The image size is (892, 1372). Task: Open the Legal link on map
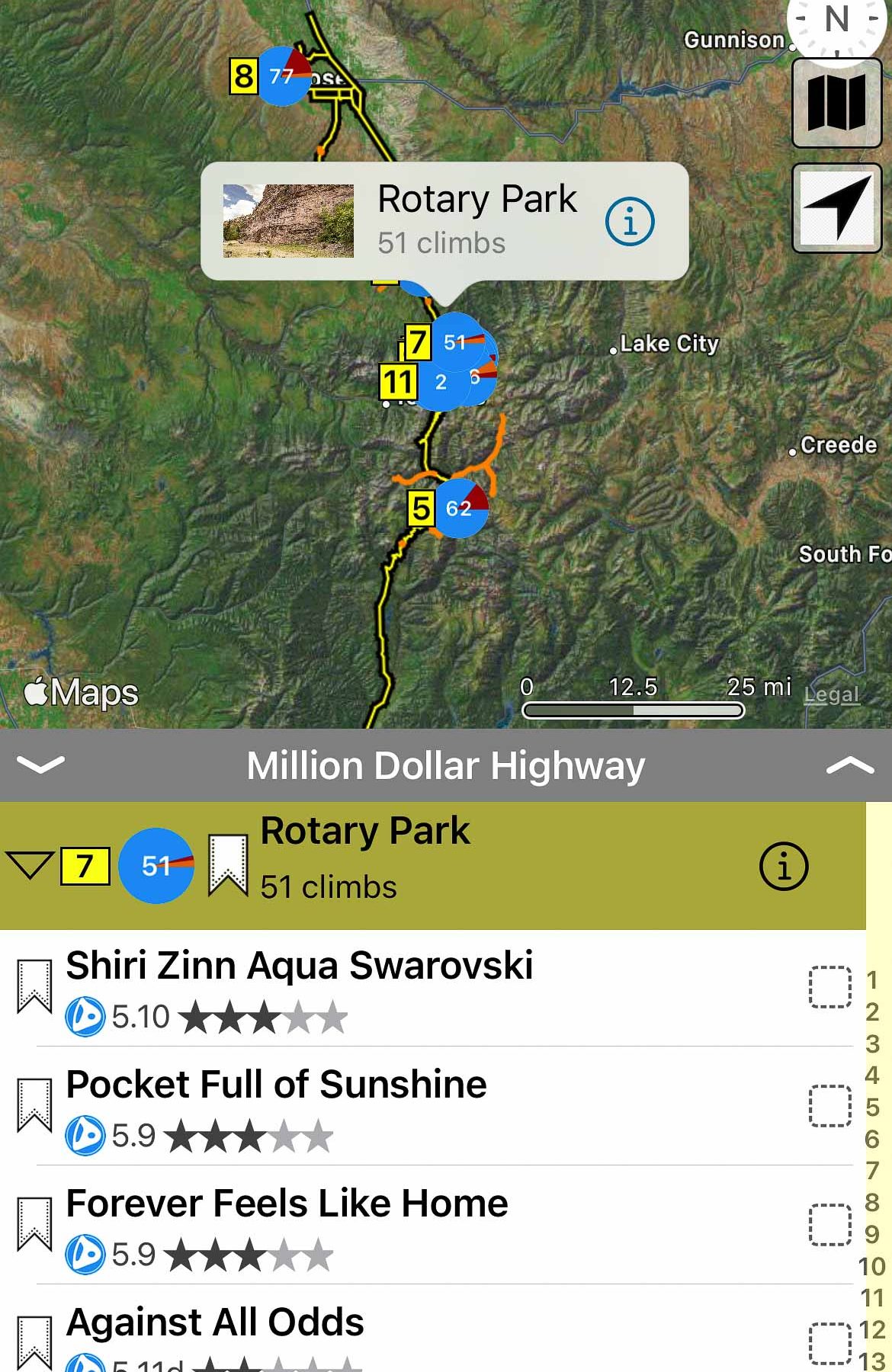point(831,694)
